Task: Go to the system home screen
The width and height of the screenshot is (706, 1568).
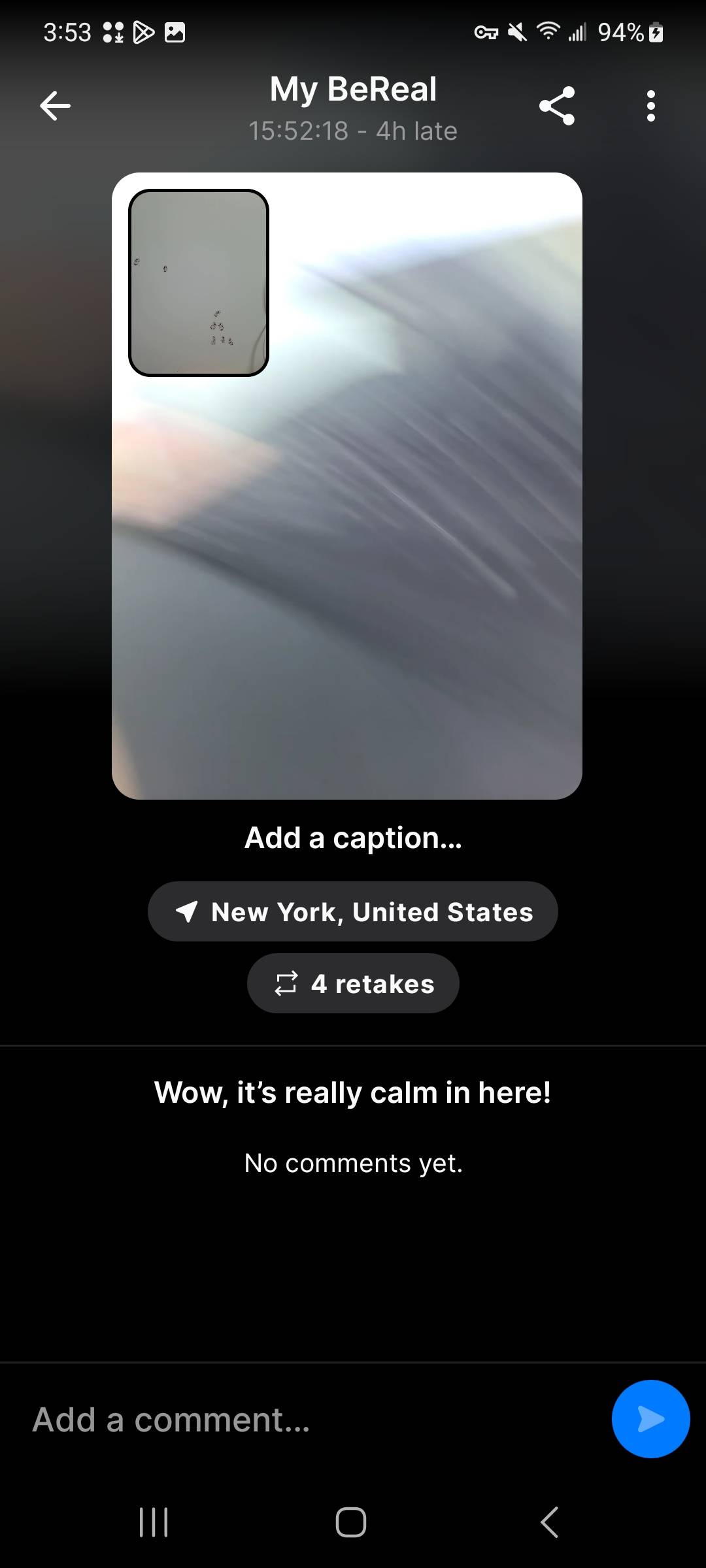Action: [351, 1522]
